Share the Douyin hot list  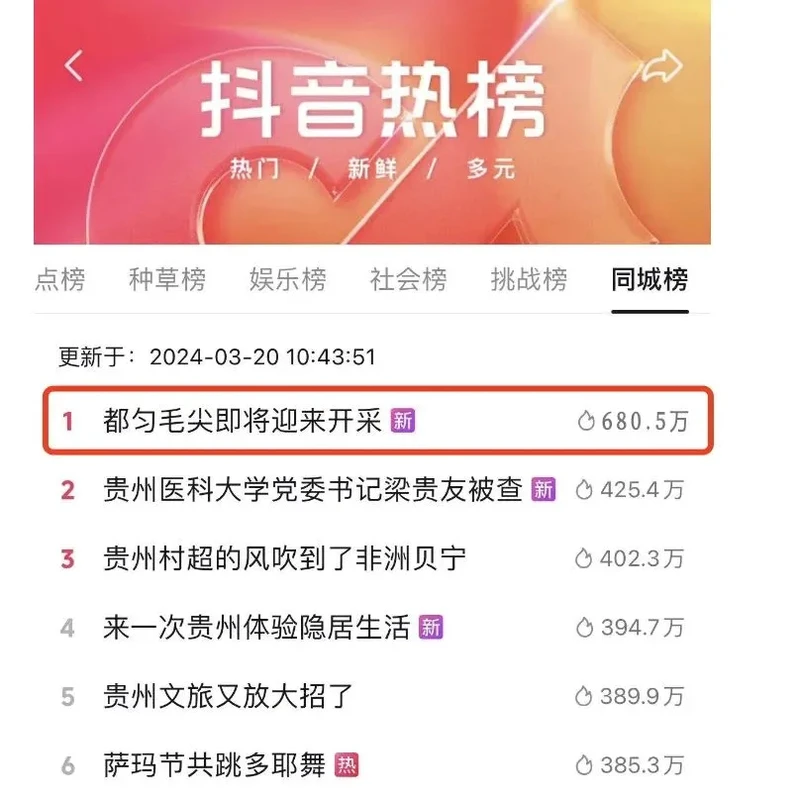click(661, 67)
